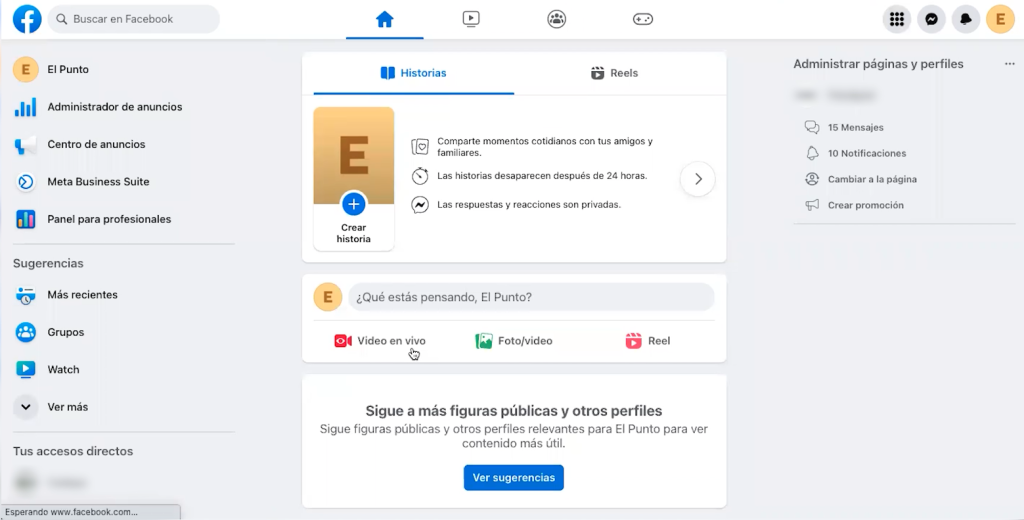Open Meta Business Suite
This screenshot has height=520, width=1024.
point(98,182)
